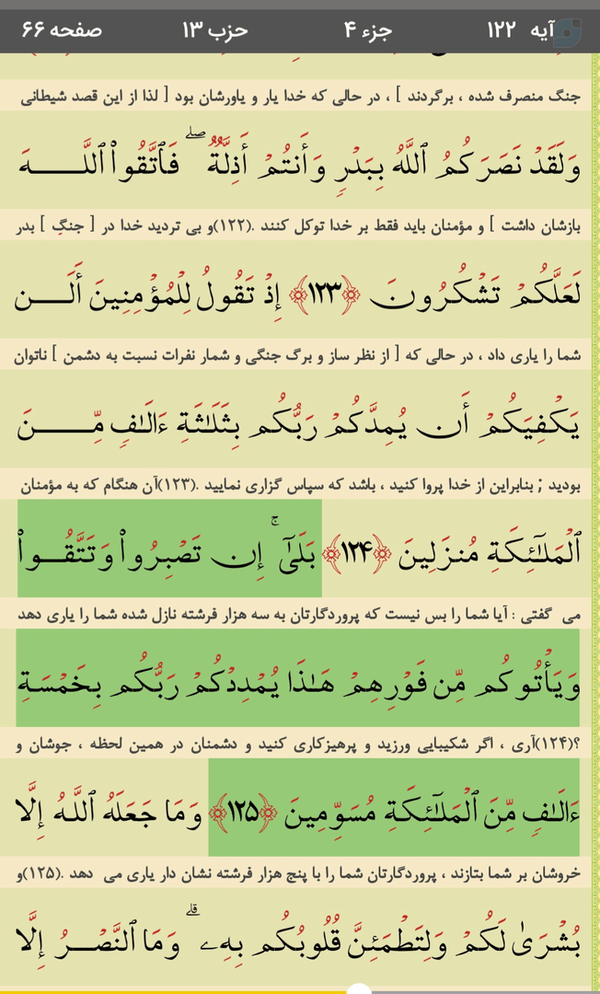Tap the page 66 indicator in the header
This screenshot has width=600, height=994.
click(62, 30)
